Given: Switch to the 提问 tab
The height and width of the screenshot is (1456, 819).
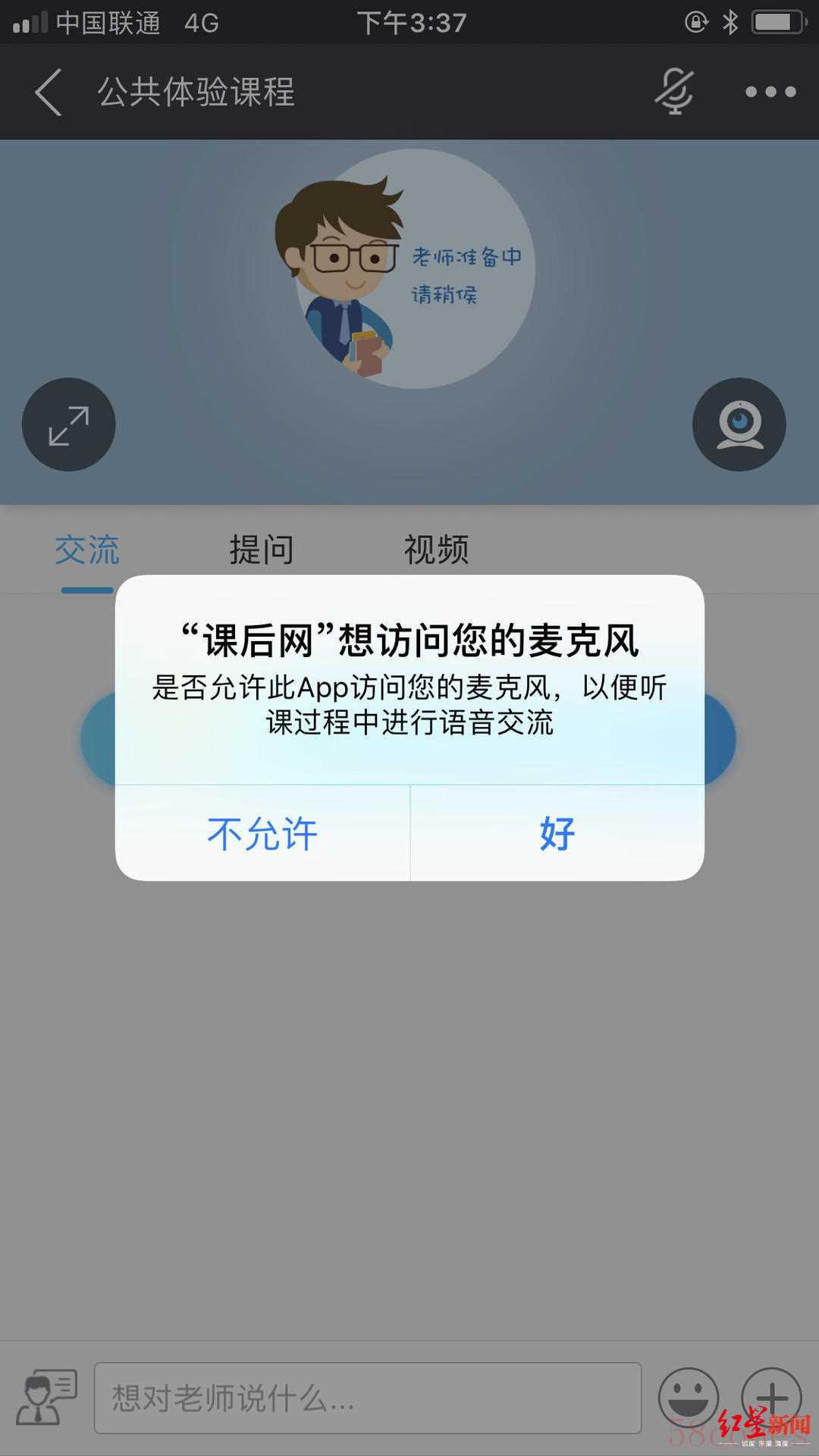Looking at the screenshot, I should [x=262, y=550].
